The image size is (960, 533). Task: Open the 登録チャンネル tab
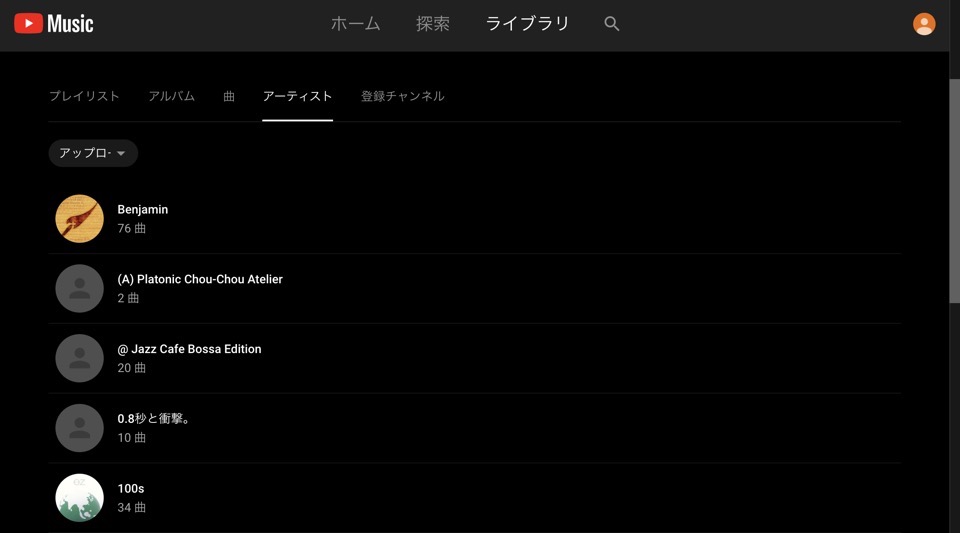(x=402, y=96)
